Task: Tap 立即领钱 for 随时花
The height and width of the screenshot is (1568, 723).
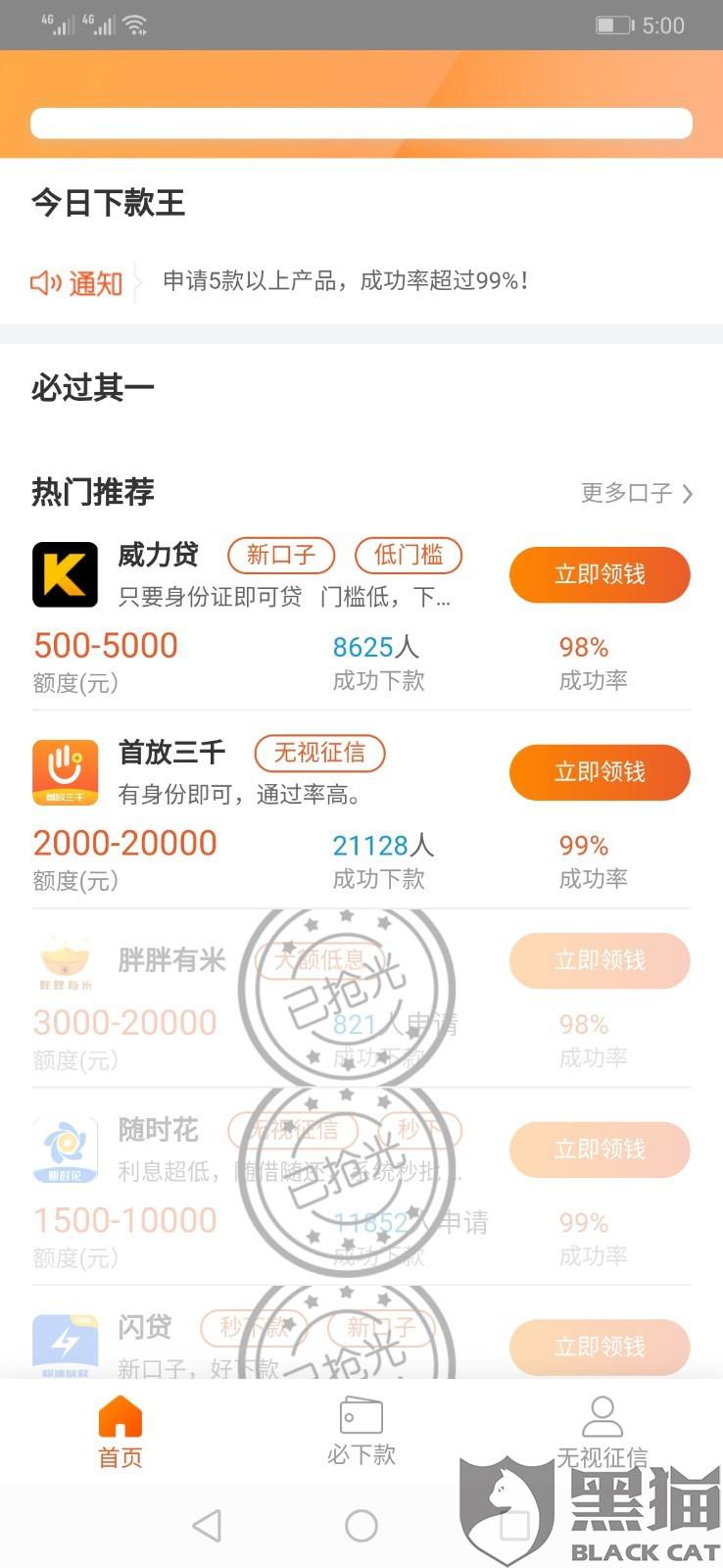Action: [x=600, y=1150]
